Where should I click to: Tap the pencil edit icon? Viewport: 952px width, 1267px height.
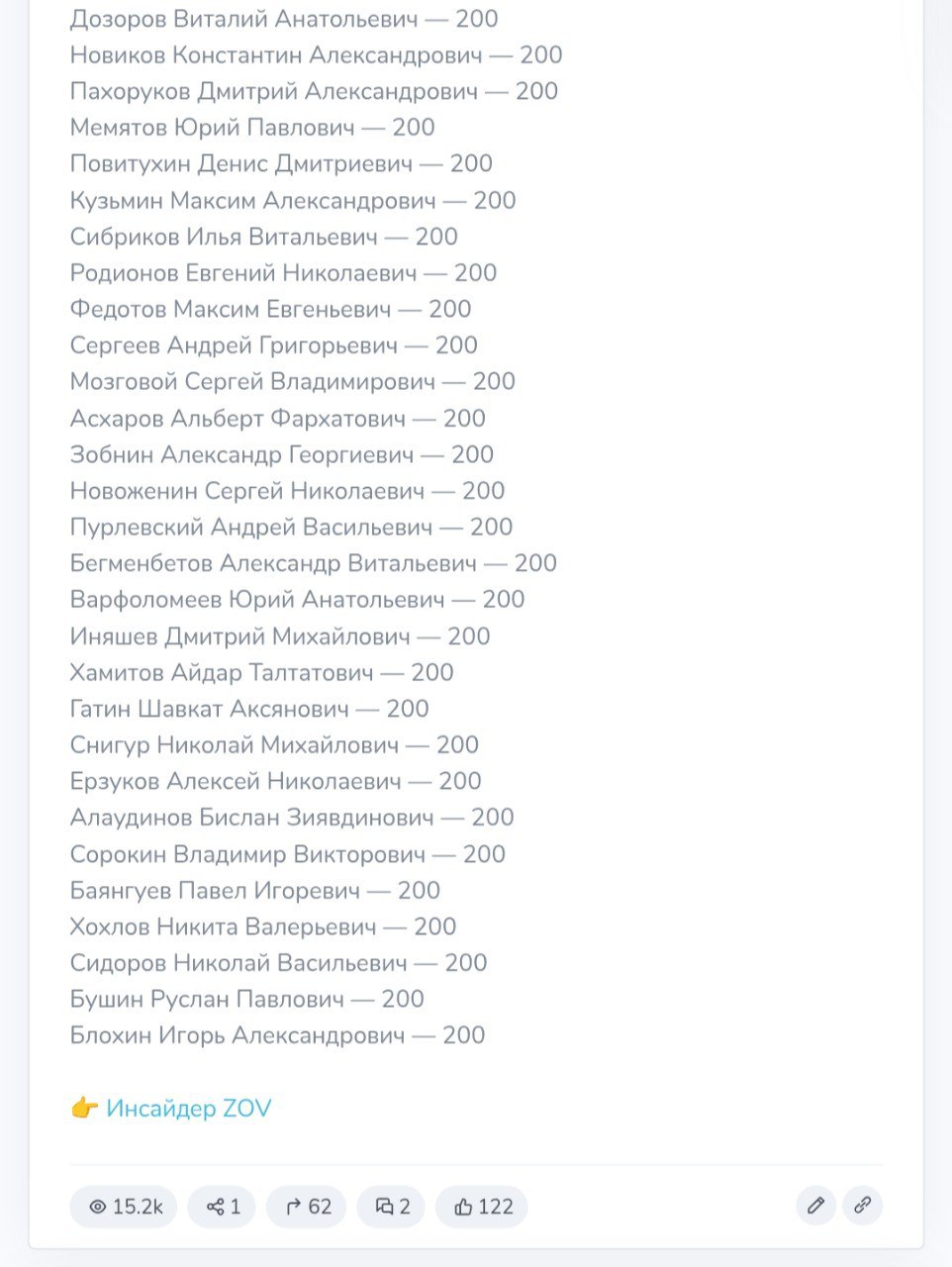[x=815, y=1206]
